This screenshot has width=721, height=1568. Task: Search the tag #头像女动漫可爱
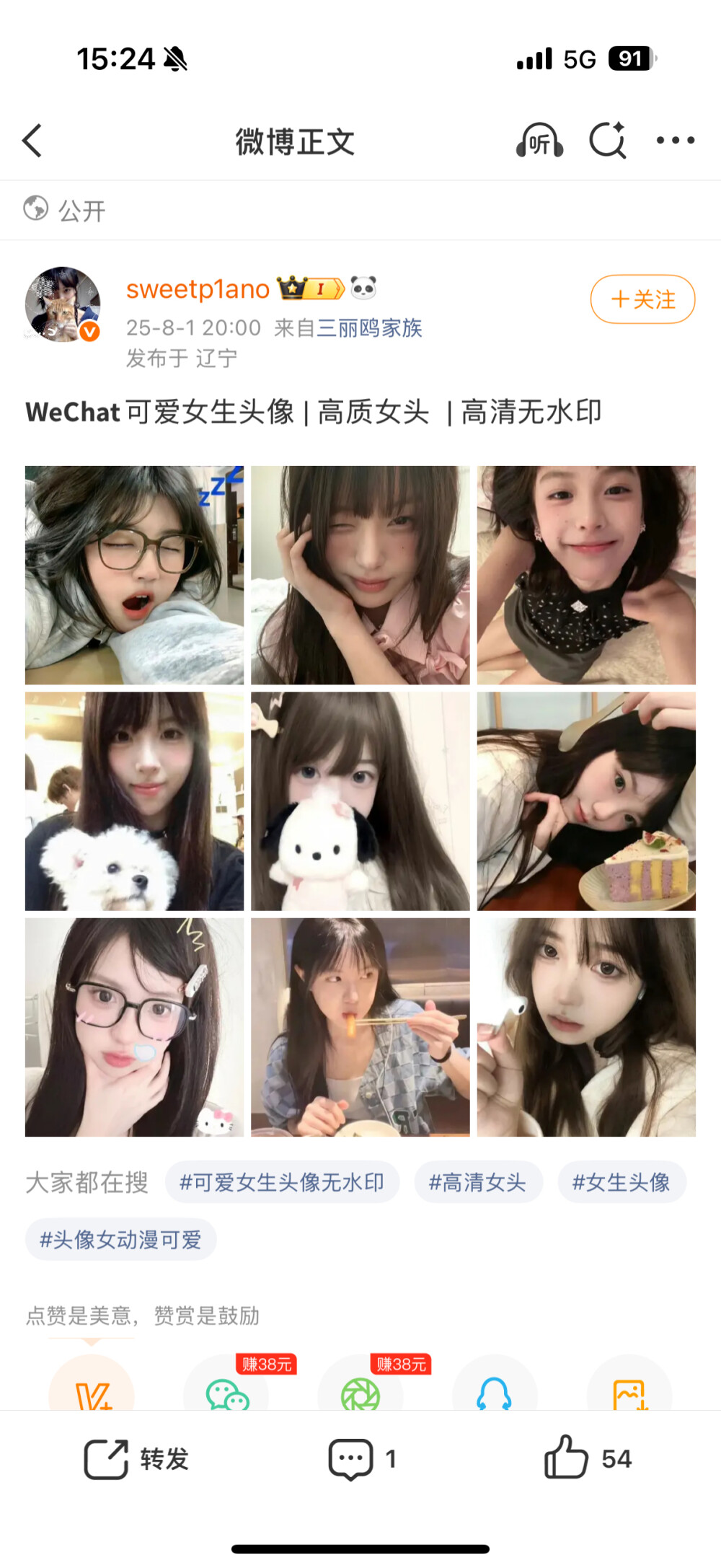click(120, 1240)
